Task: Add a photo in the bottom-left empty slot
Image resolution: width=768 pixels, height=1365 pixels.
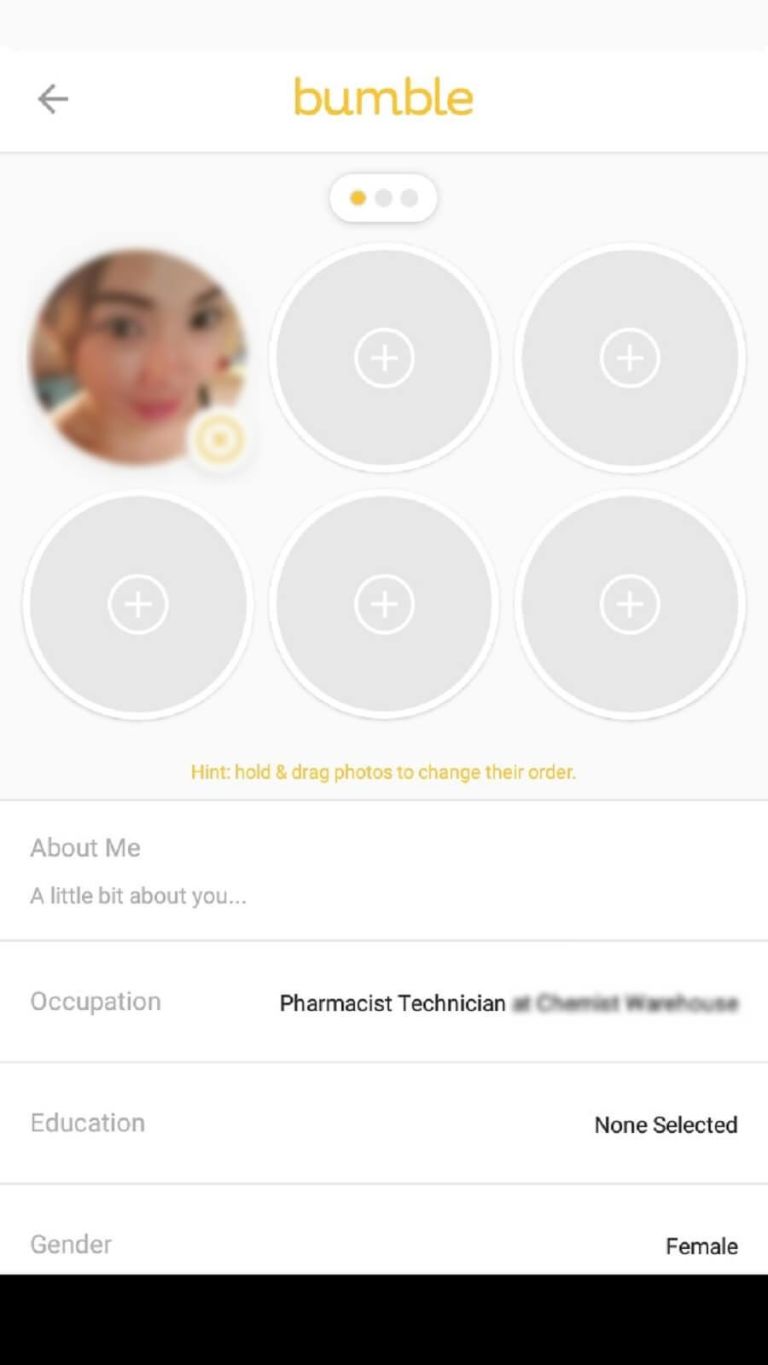Action: coord(137,603)
